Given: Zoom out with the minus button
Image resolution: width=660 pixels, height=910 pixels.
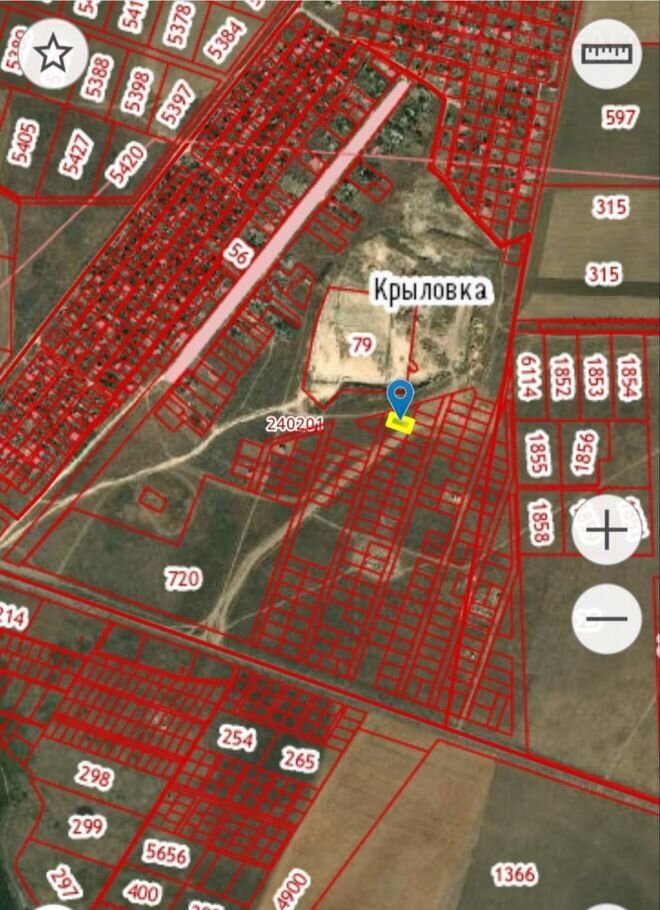Looking at the screenshot, I should pos(607,619).
